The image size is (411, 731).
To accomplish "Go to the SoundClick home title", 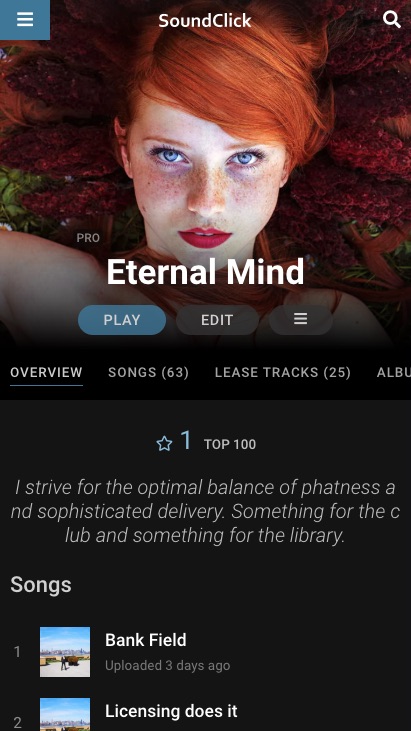I will 205,20.
